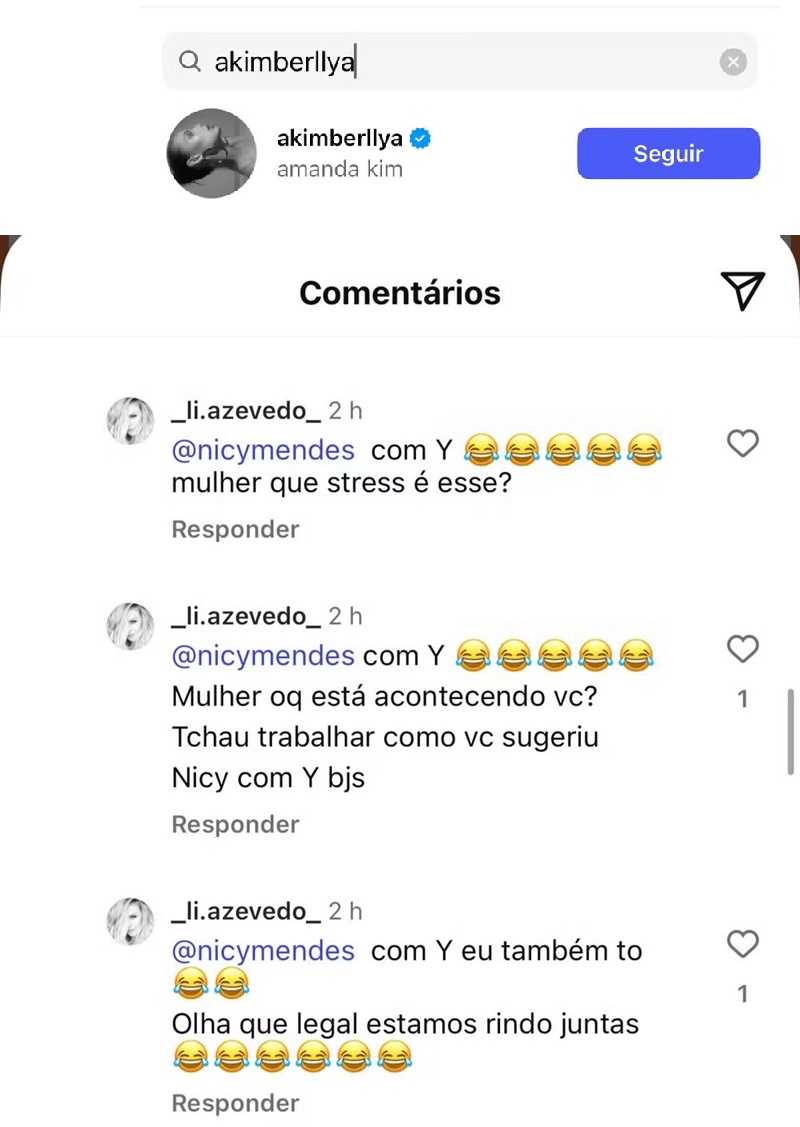The width and height of the screenshot is (800, 1127).
Task: Like the comment ending "Nicy com Y bjs"
Action: [742, 649]
